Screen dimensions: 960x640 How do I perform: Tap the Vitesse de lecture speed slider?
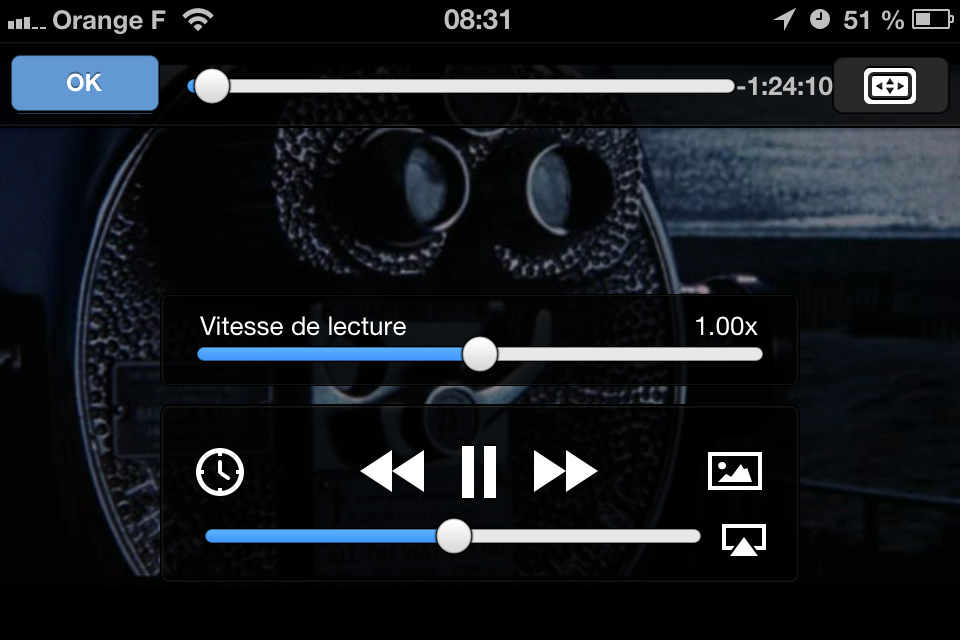click(480, 354)
